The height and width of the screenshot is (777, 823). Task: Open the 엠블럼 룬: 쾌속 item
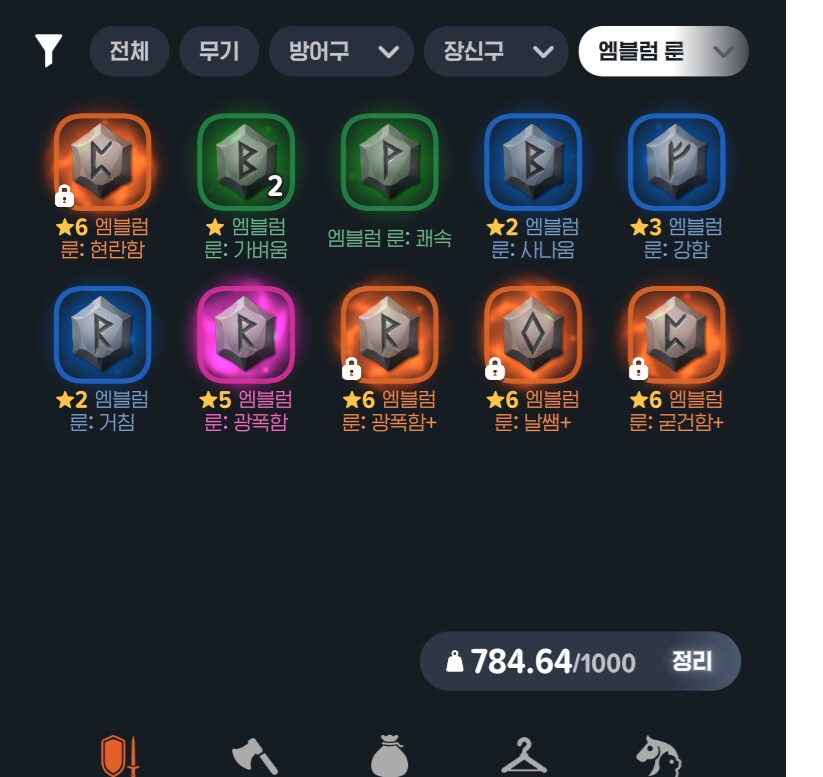coord(389,162)
